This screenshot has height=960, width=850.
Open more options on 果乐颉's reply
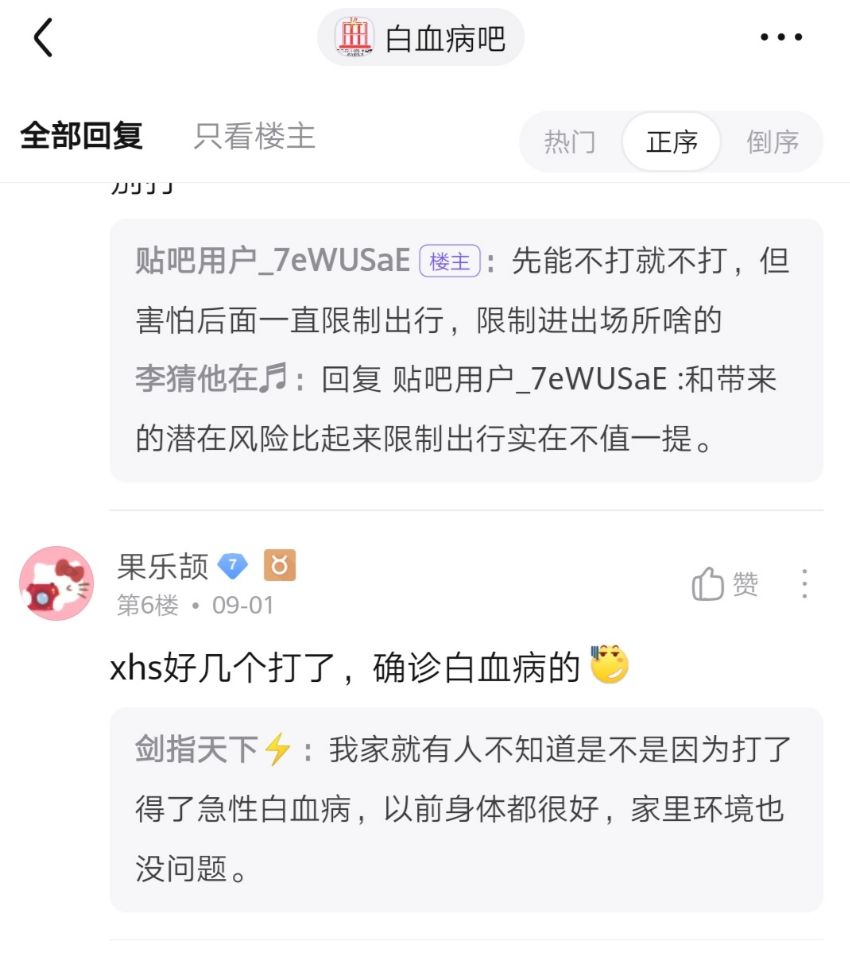pyautogui.click(x=804, y=584)
